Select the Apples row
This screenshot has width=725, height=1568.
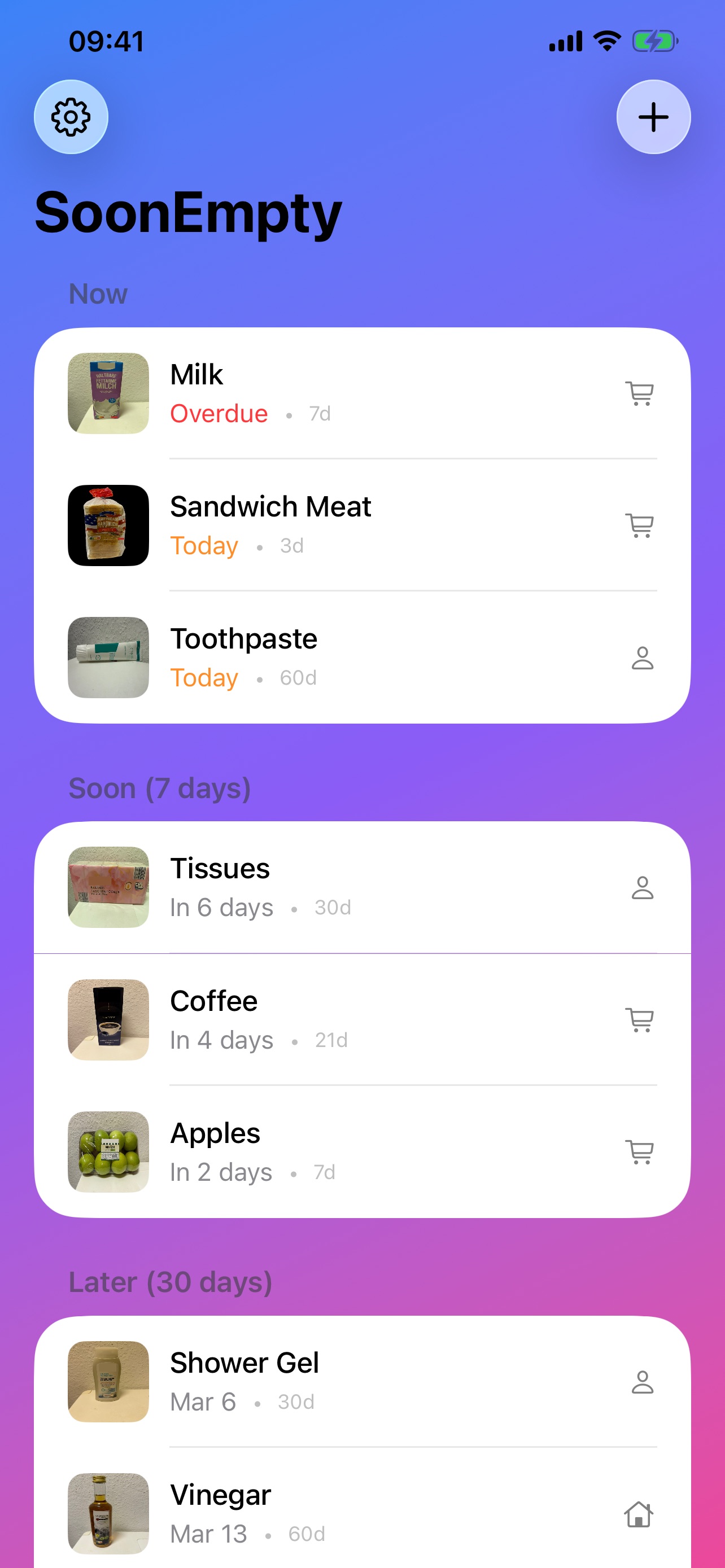click(x=361, y=1151)
